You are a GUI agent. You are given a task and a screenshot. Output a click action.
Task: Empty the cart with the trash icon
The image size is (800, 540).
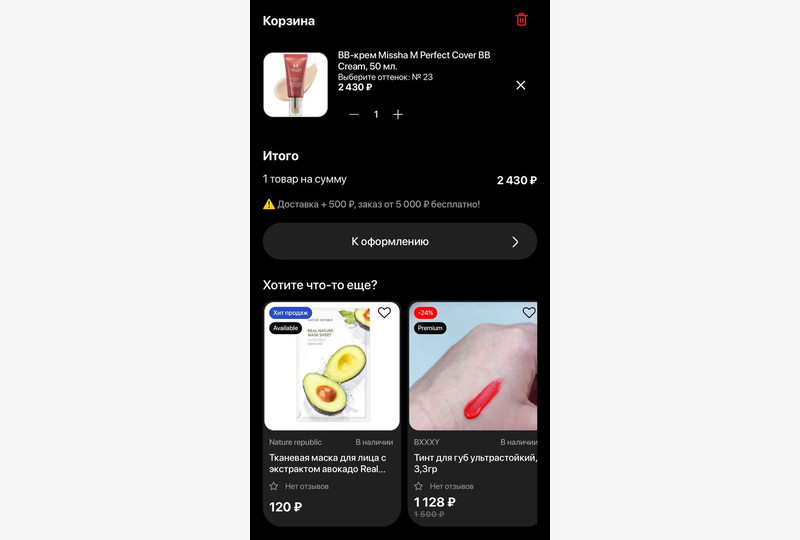click(521, 20)
